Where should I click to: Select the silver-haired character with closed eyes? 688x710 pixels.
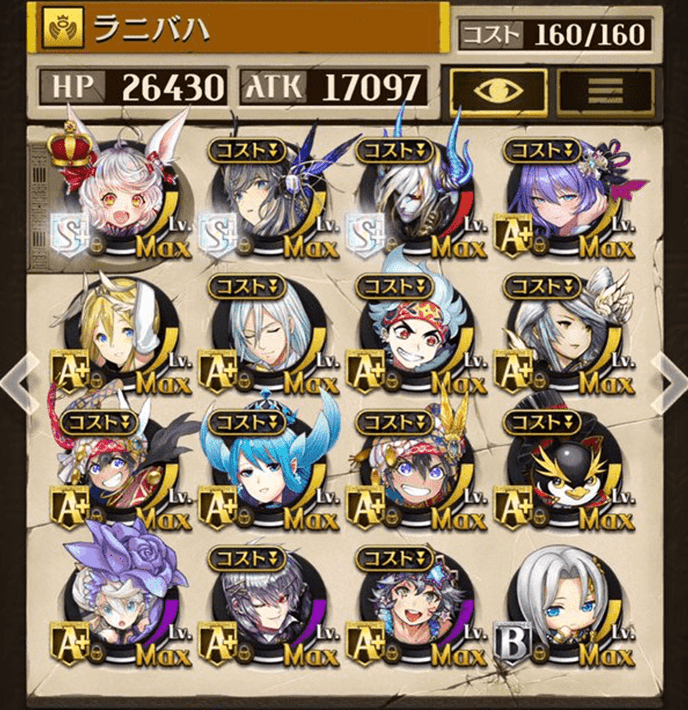click(x=262, y=335)
